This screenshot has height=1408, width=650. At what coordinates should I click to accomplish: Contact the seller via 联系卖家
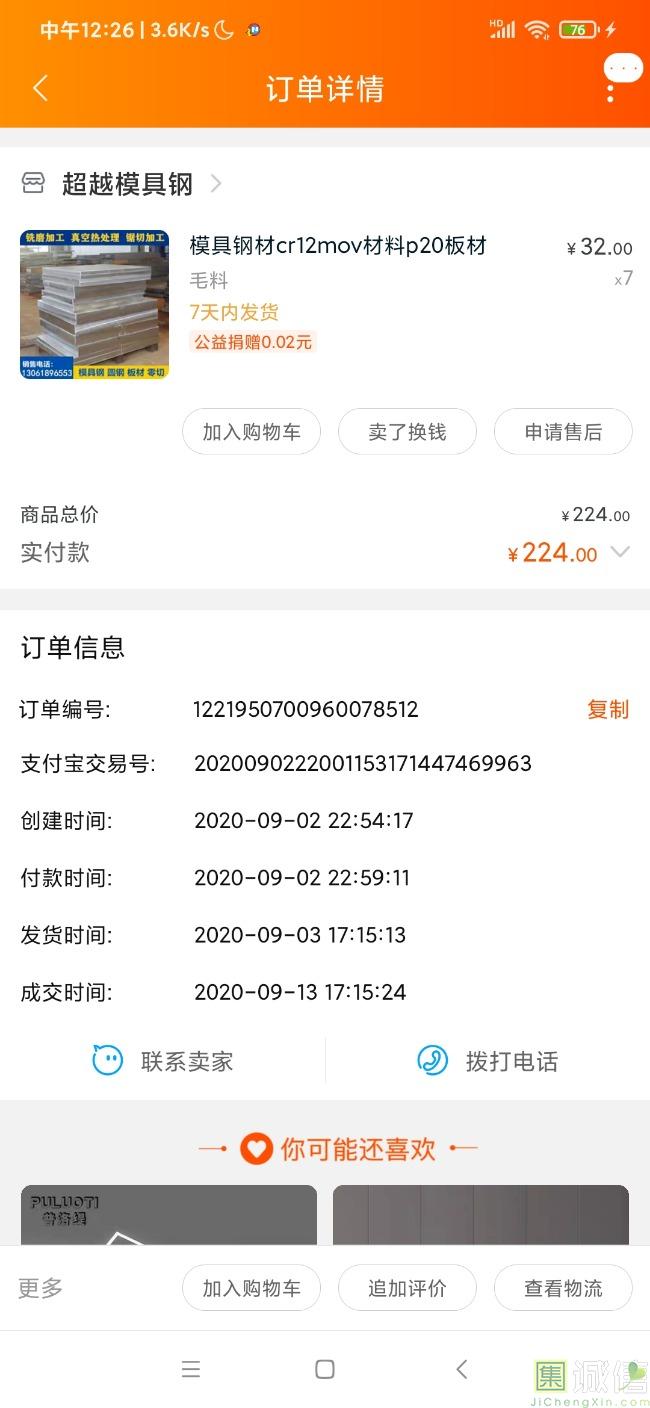[163, 1061]
